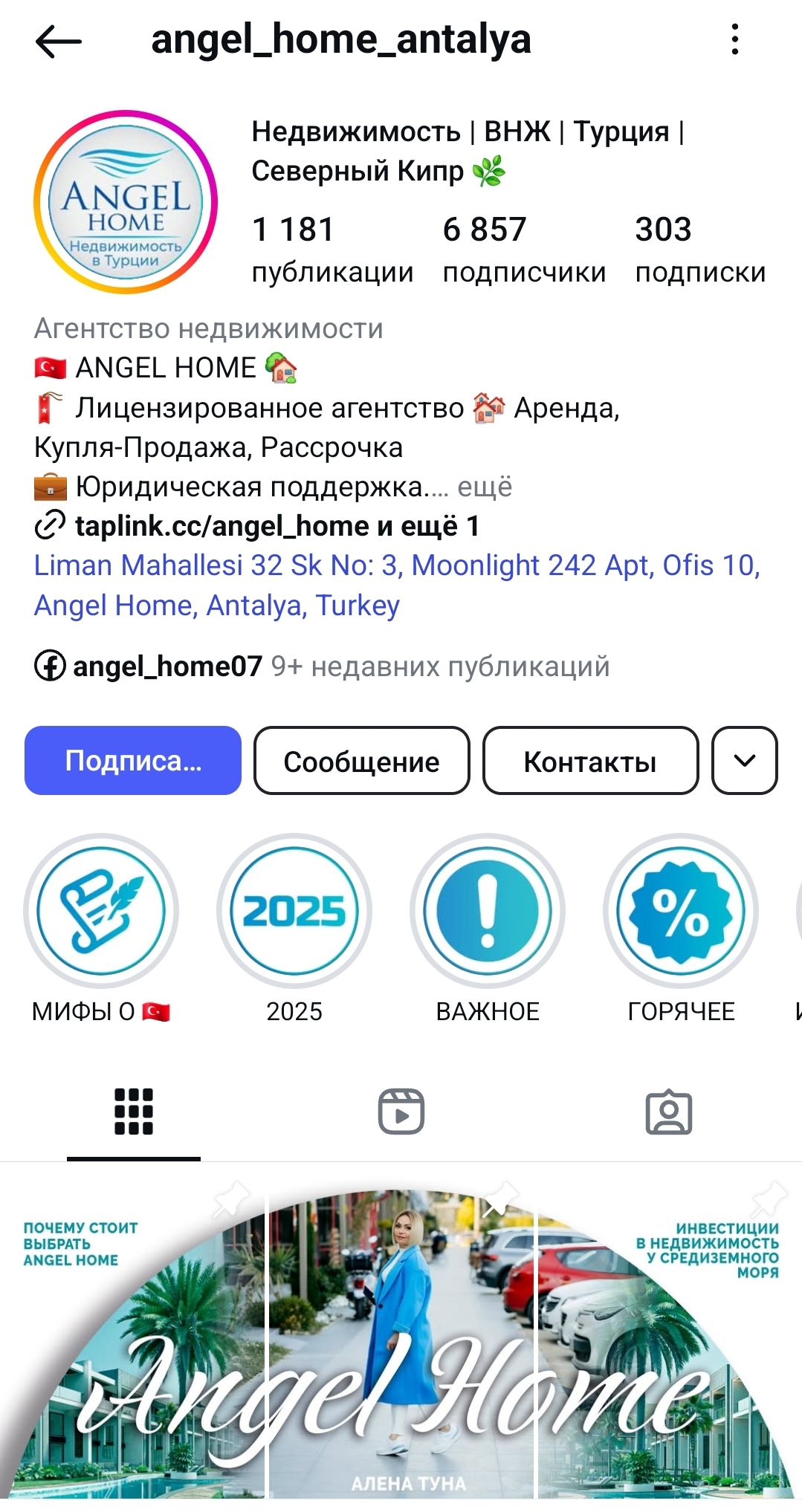802x1512 pixels.
Task: Open the ГОРЯЧЕЕ story highlight
Action: (x=681, y=911)
